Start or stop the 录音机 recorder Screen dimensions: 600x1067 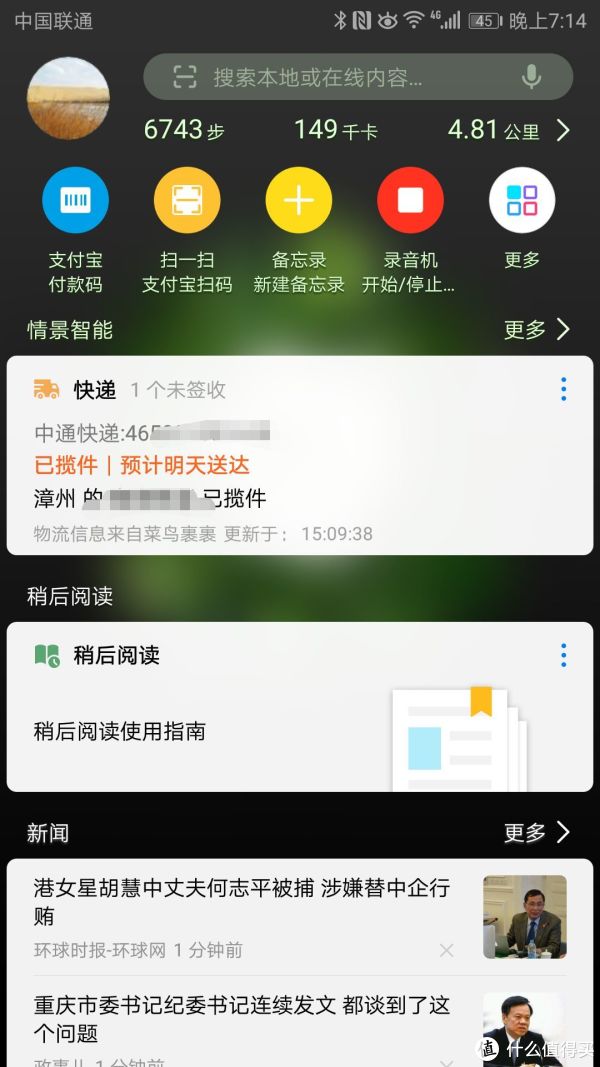point(410,201)
